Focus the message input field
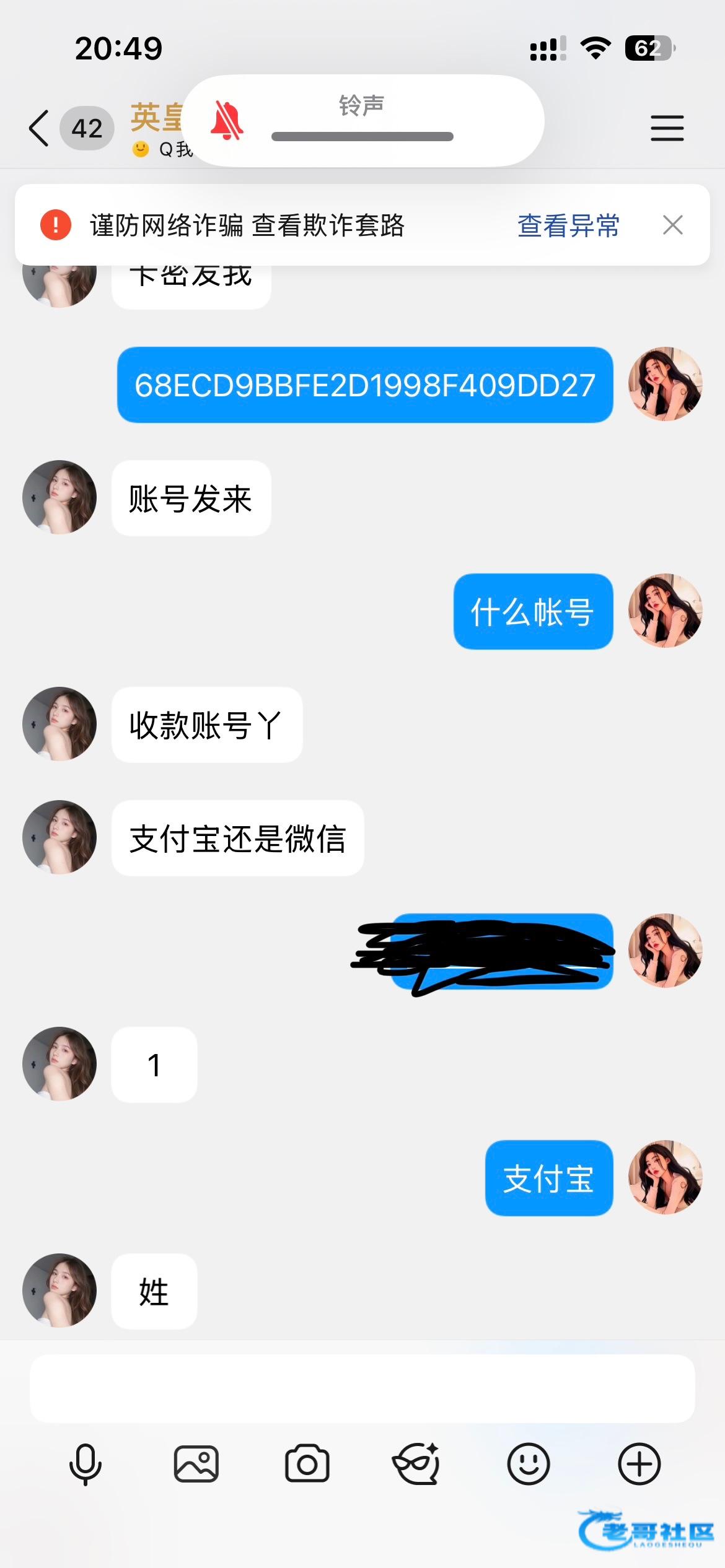725x1568 pixels. (362, 1388)
